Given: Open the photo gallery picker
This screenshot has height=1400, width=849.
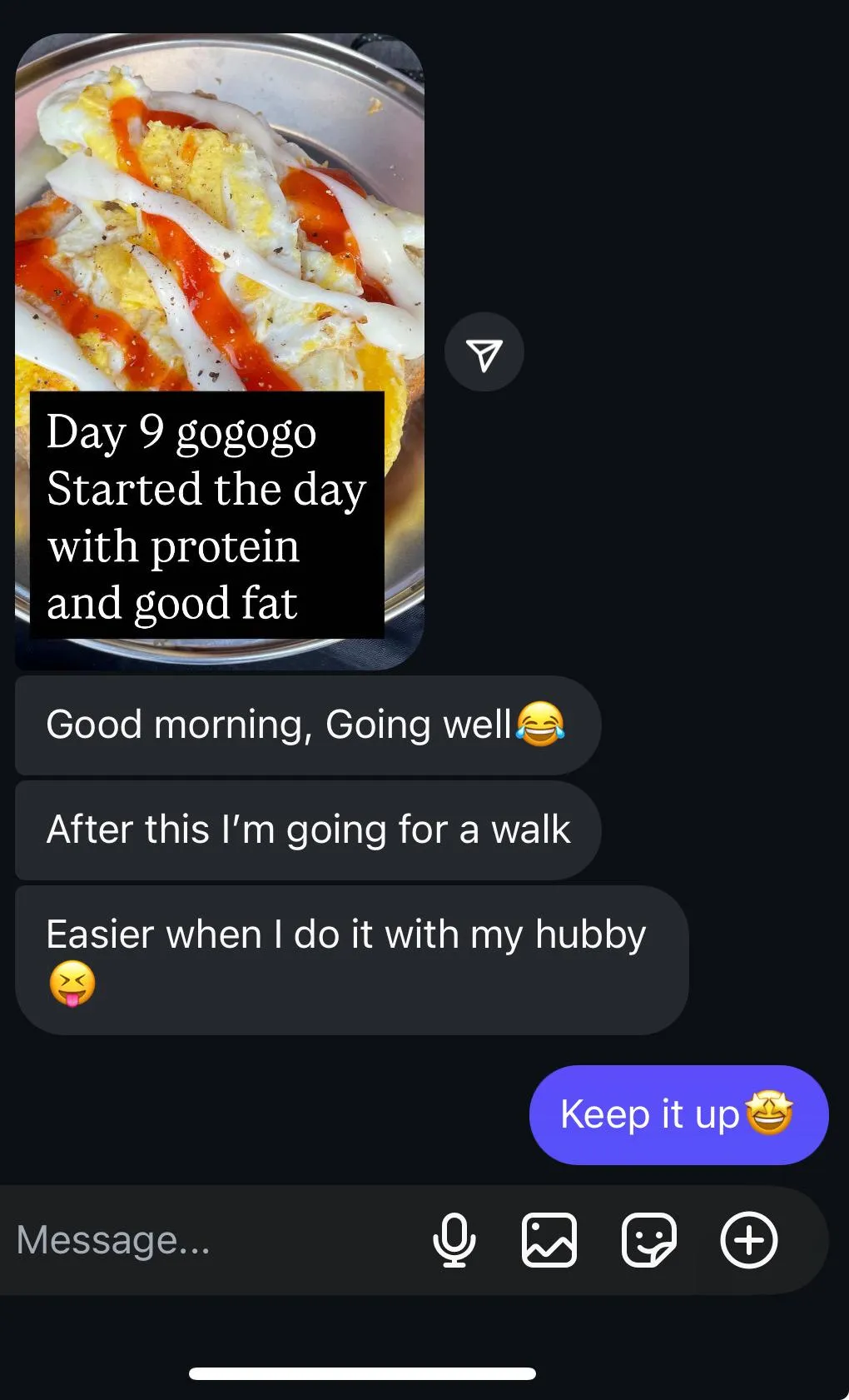Looking at the screenshot, I should [x=549, y=1240].
